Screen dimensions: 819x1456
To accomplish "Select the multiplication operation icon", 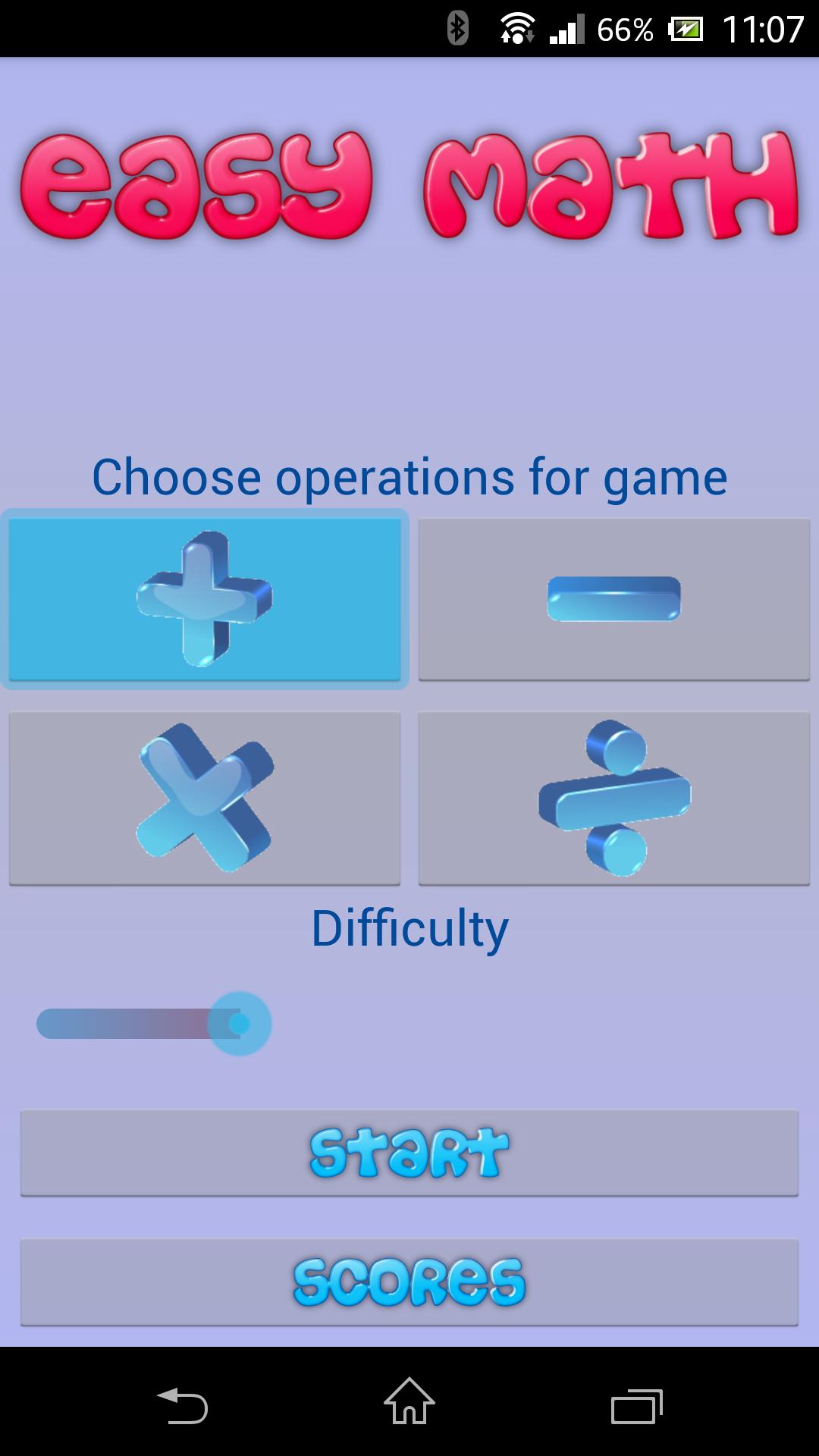I will [206, 797].
